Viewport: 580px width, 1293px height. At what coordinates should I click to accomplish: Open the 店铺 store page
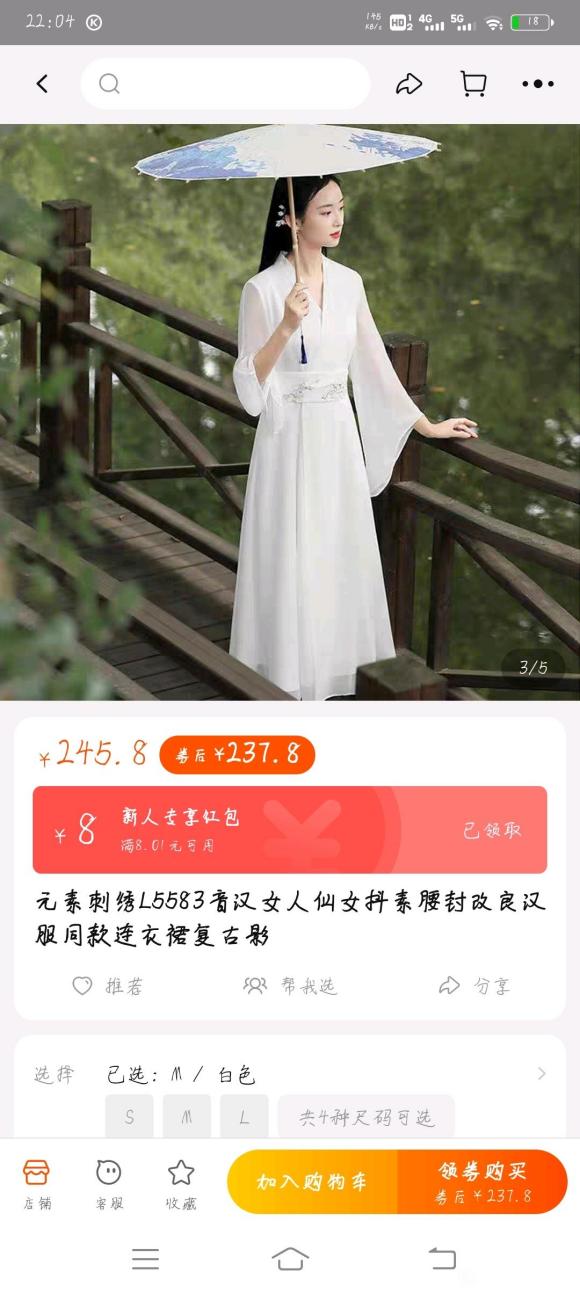click(x=37, y=1184)
